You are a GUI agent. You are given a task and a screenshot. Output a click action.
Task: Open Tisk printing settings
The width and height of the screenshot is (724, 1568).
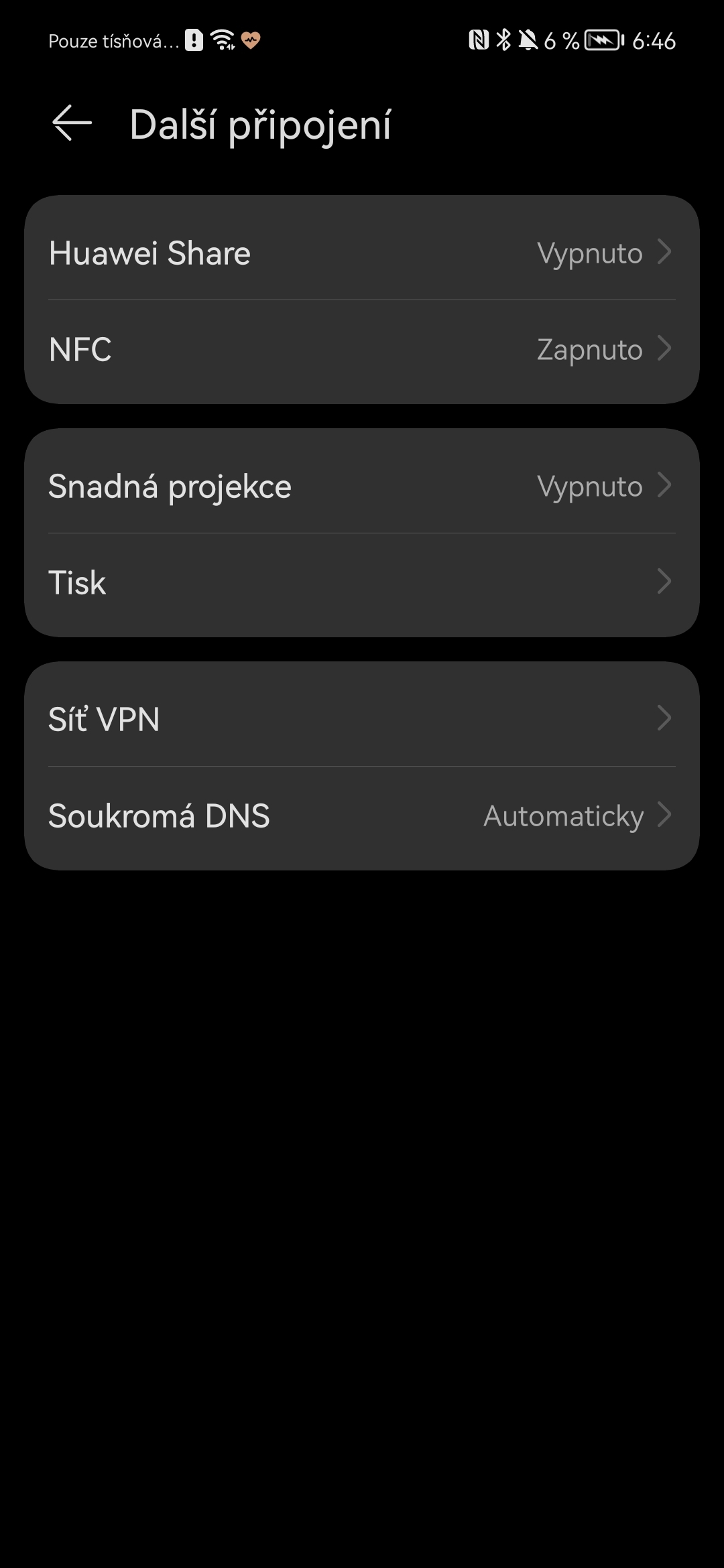362,582
